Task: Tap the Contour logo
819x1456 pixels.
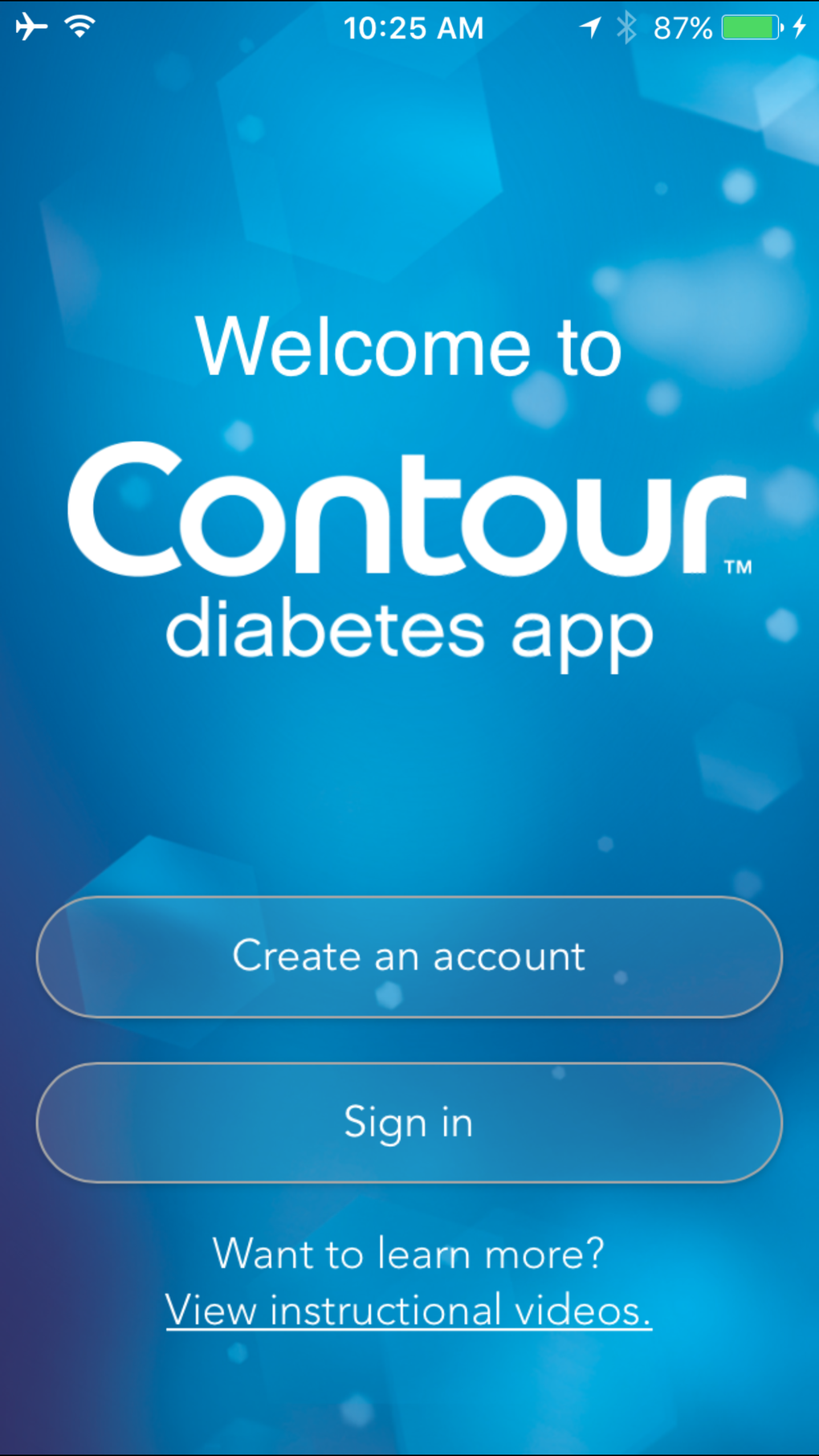Action: [409, 510]
